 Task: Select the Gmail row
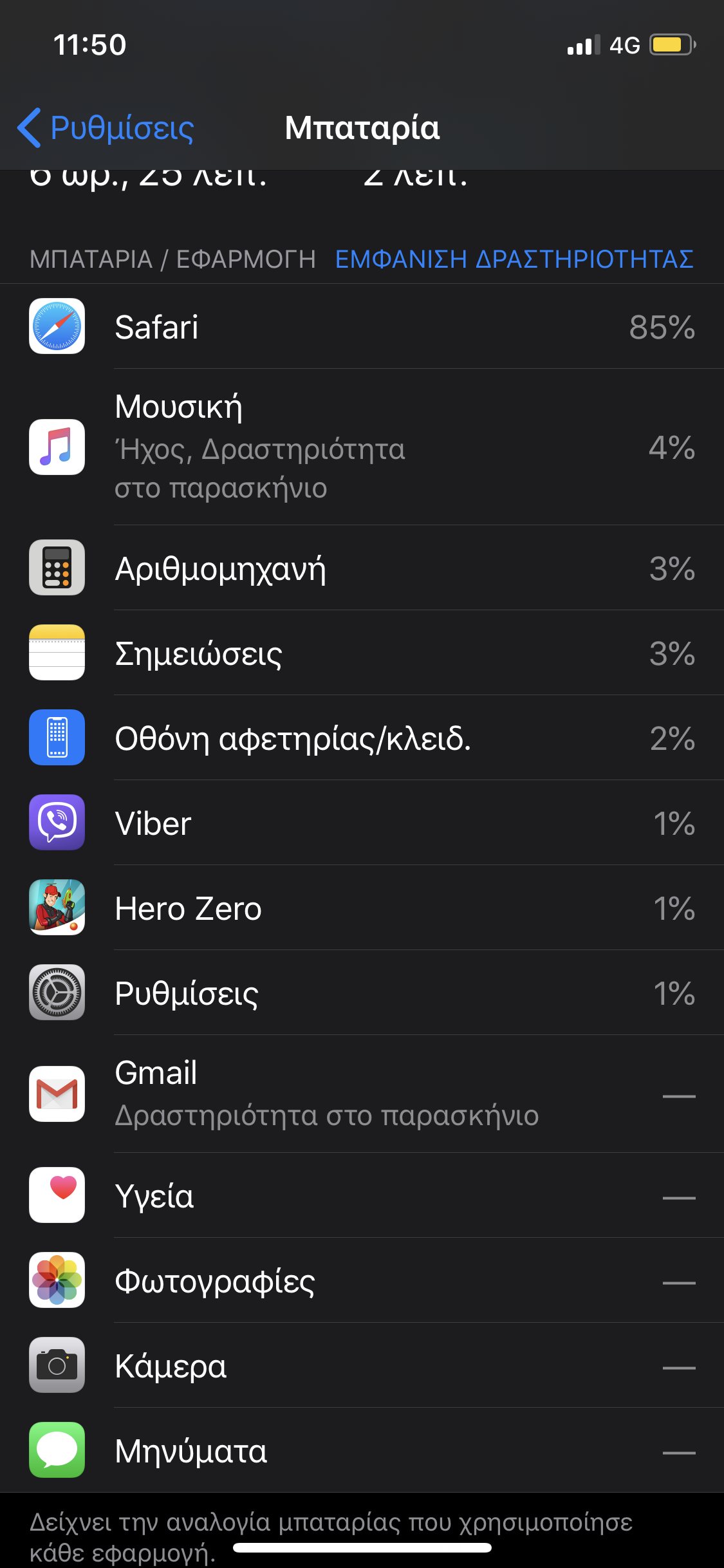point(362,1094)
